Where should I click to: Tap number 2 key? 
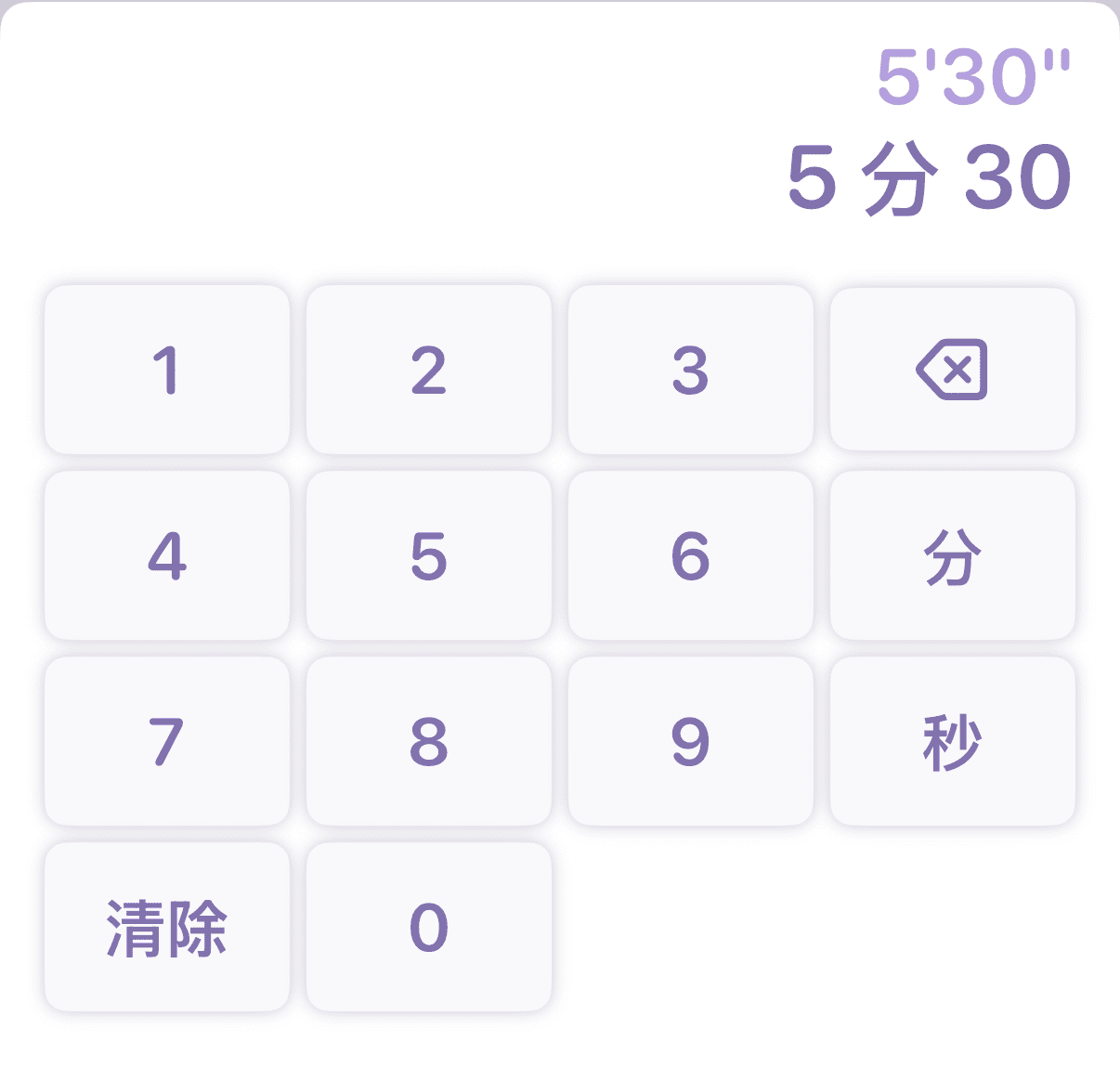click(429, 371)
